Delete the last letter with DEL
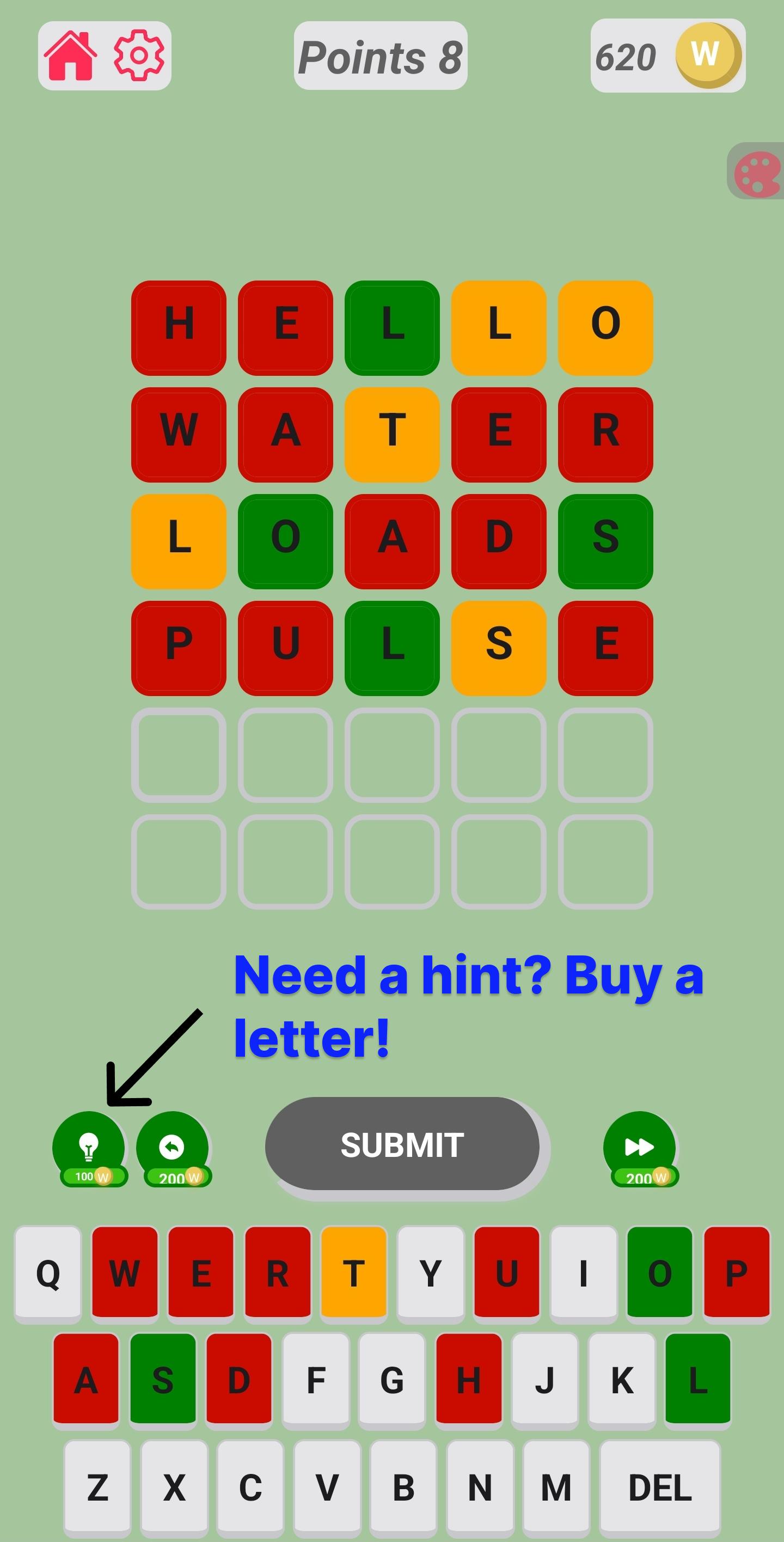 tap(659, 1487)
